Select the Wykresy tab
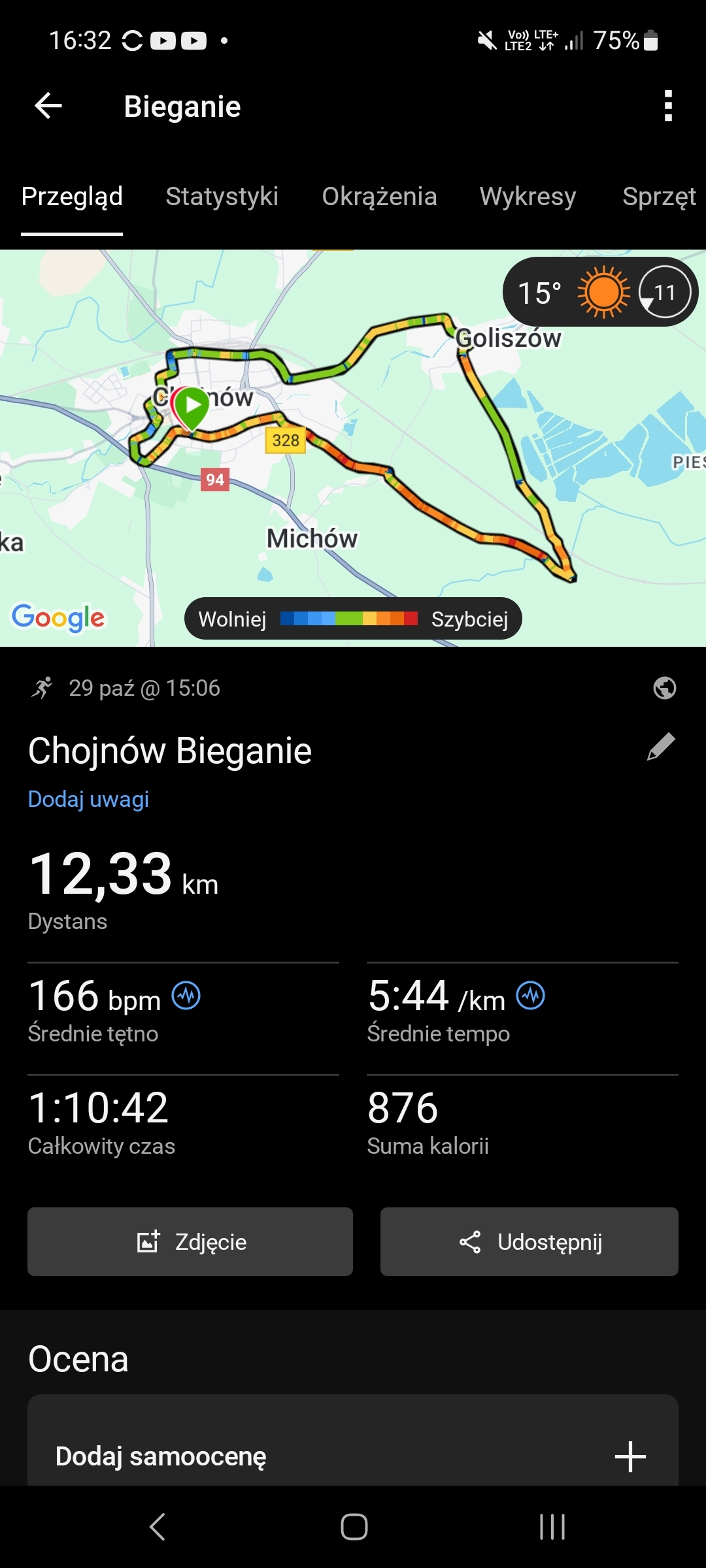The height and width of the screenshot is (1568, 706). 528,197
